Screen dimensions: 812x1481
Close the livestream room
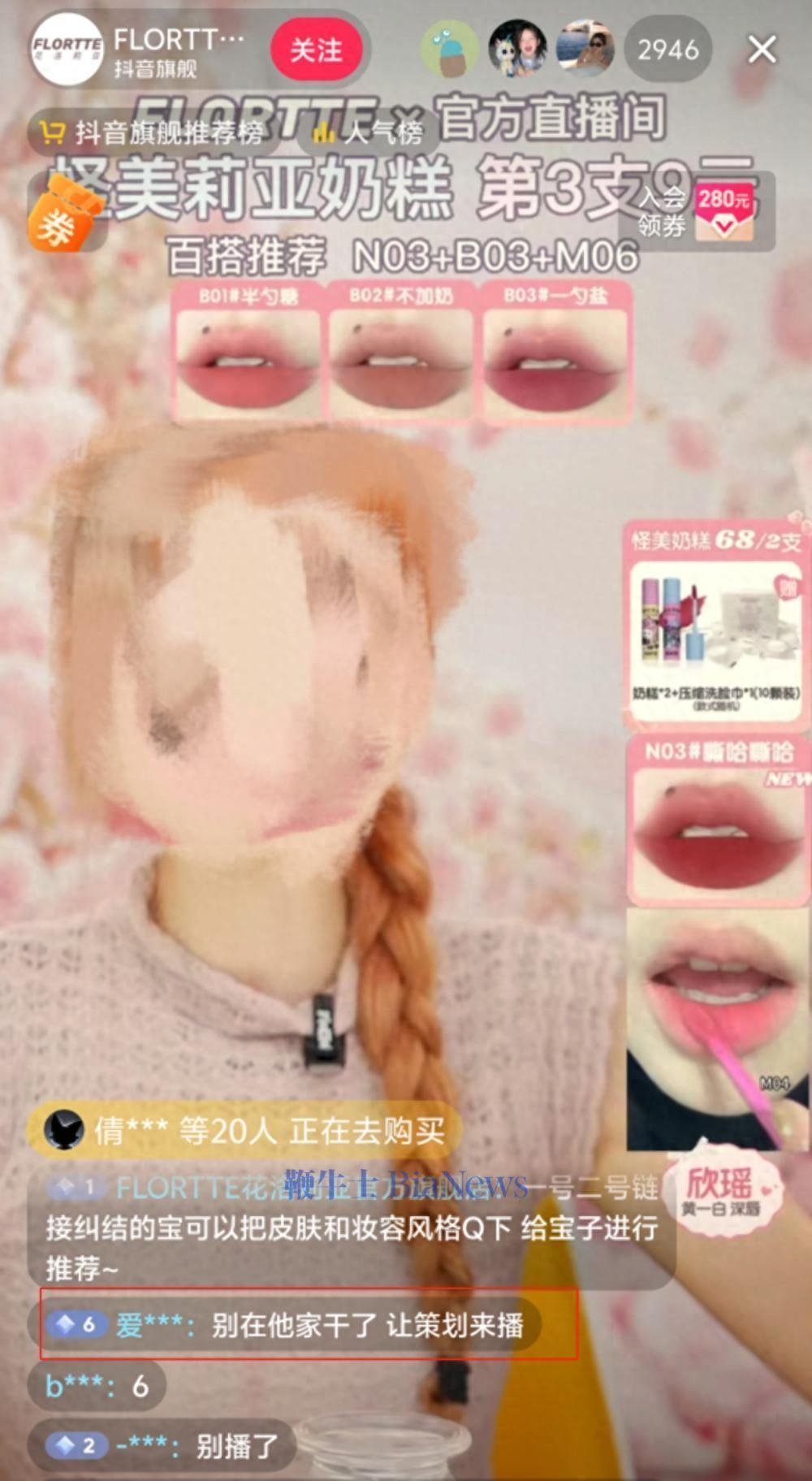click(762, 50)
